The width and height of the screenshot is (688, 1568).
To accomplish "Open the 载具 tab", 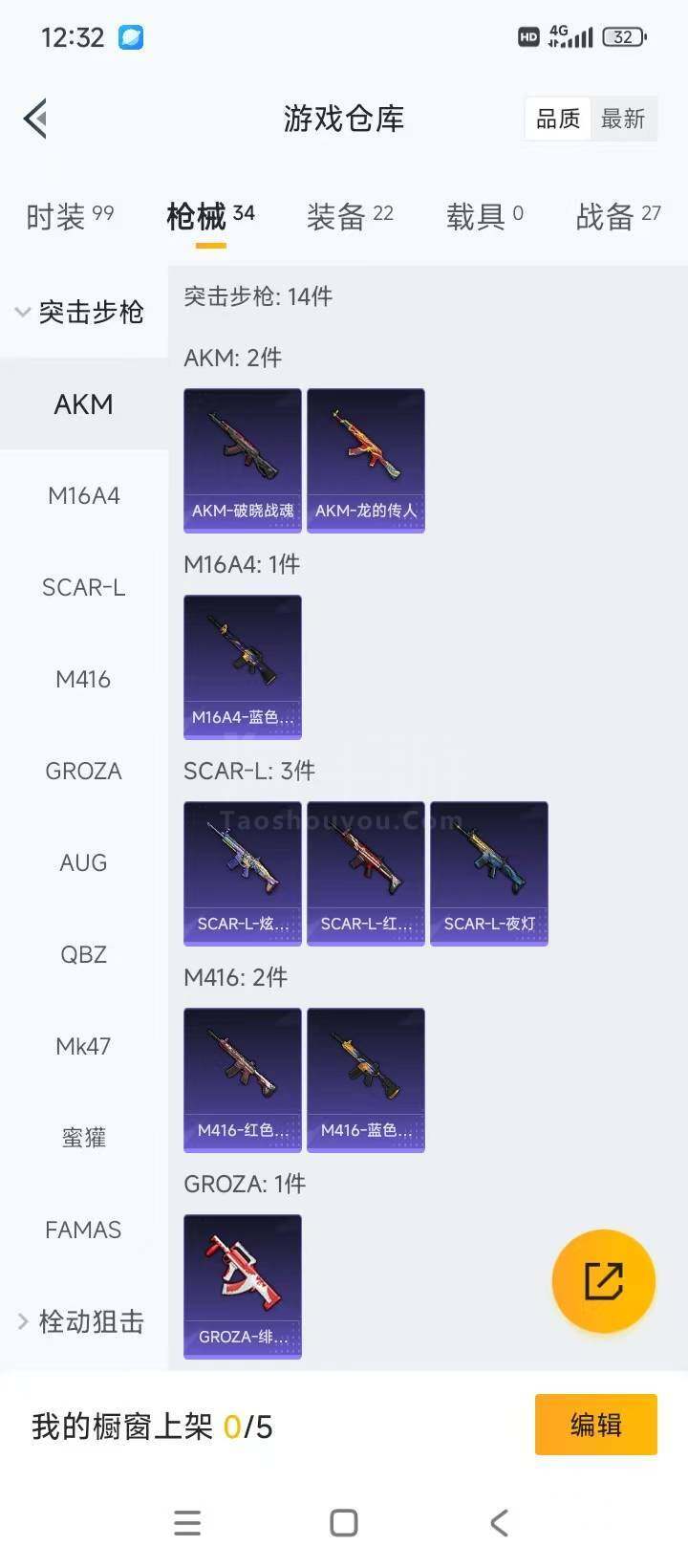I will click(484, 216).
